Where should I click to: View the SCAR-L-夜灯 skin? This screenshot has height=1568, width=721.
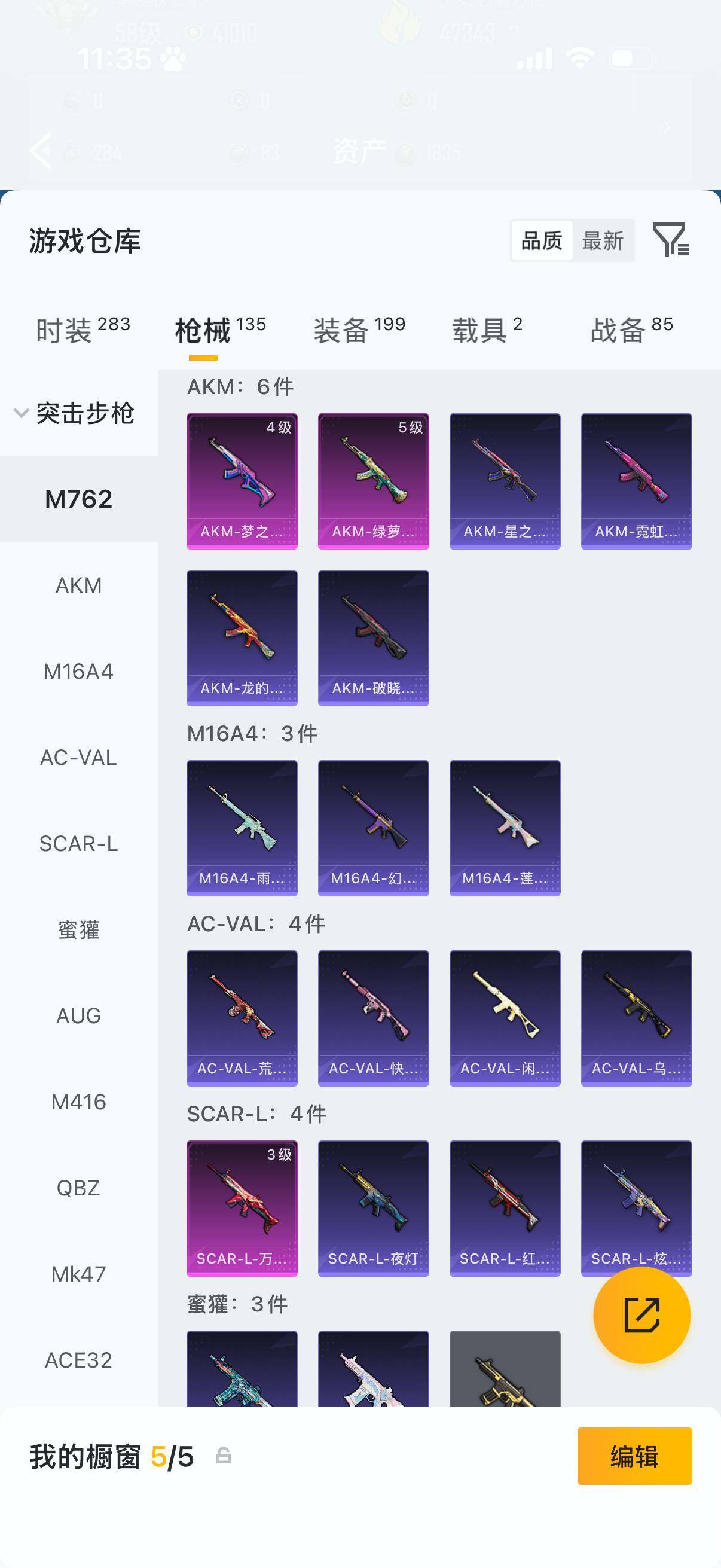click(373, 1207)
